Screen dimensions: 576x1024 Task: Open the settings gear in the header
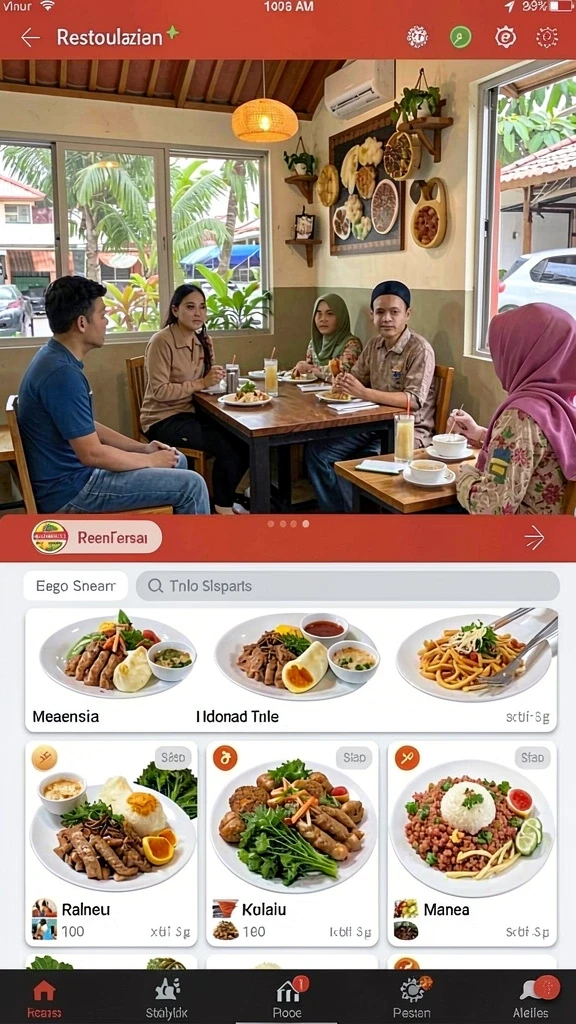[547, 37]
